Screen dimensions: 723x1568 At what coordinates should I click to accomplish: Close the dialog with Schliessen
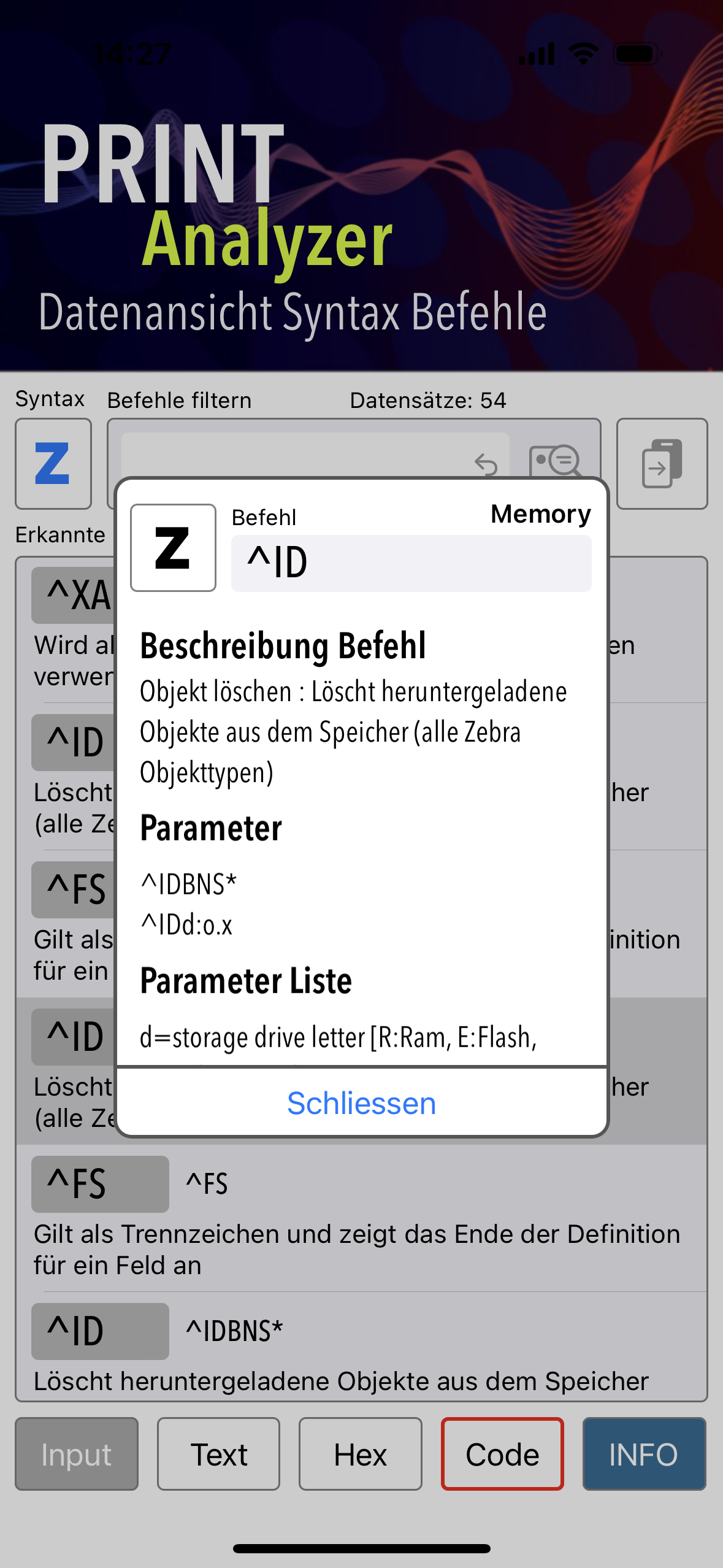[361, 1103]
